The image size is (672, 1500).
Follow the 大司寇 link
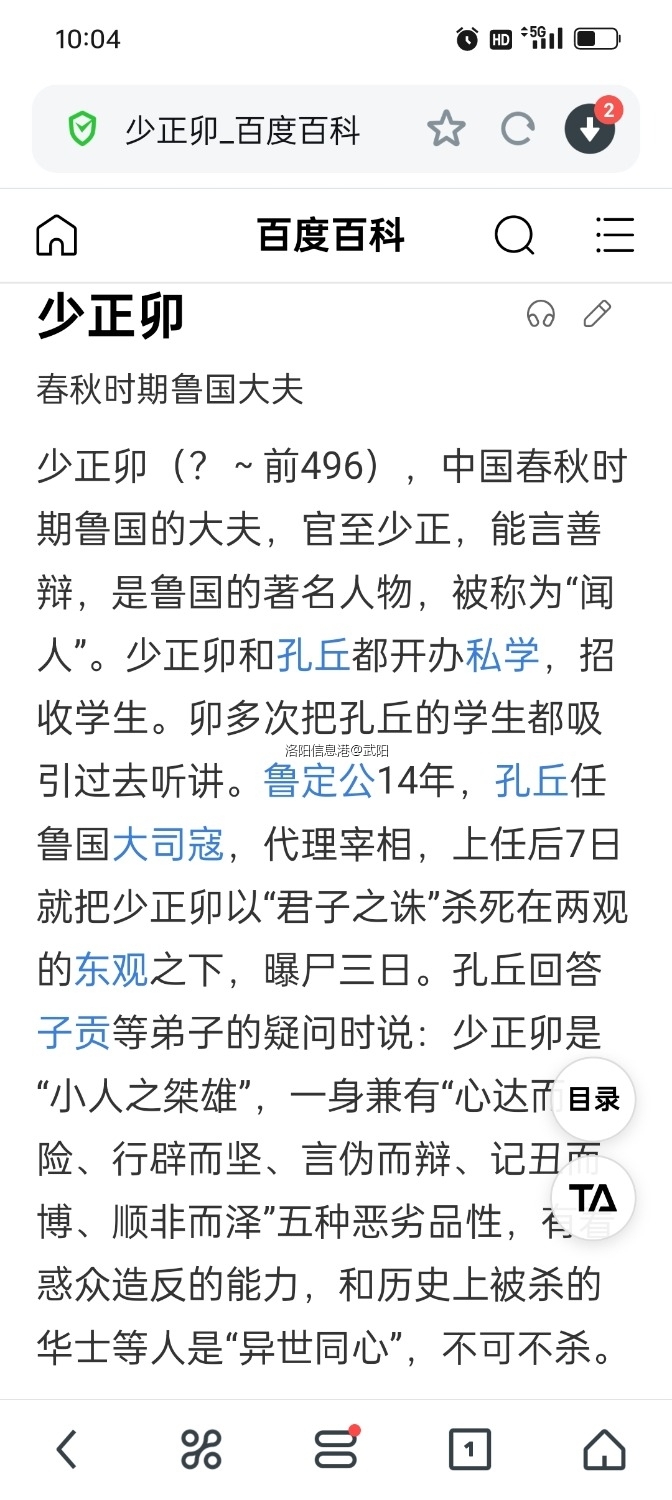tap(167, 844)
